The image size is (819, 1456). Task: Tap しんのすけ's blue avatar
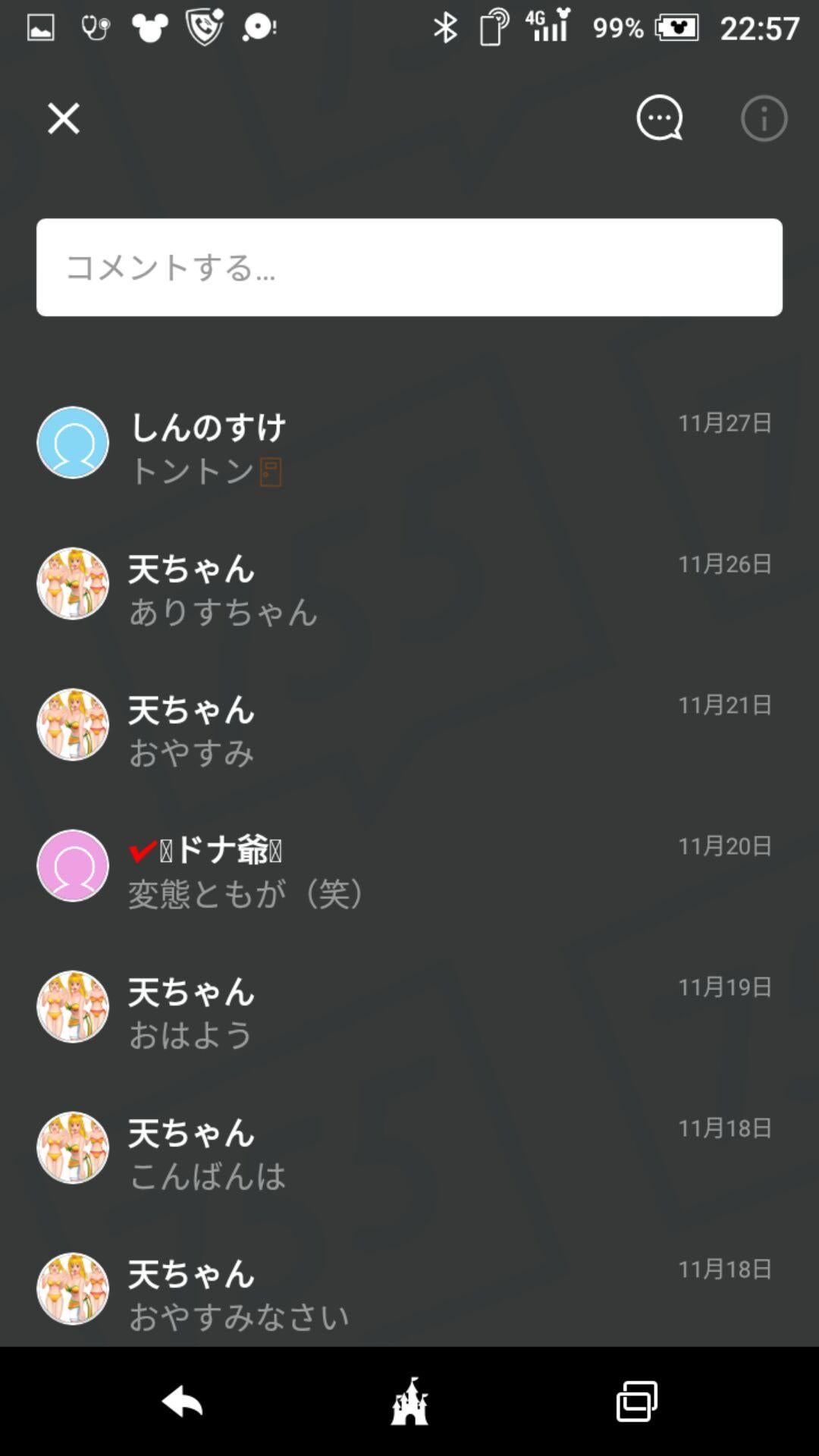click(x=73, y=442)
